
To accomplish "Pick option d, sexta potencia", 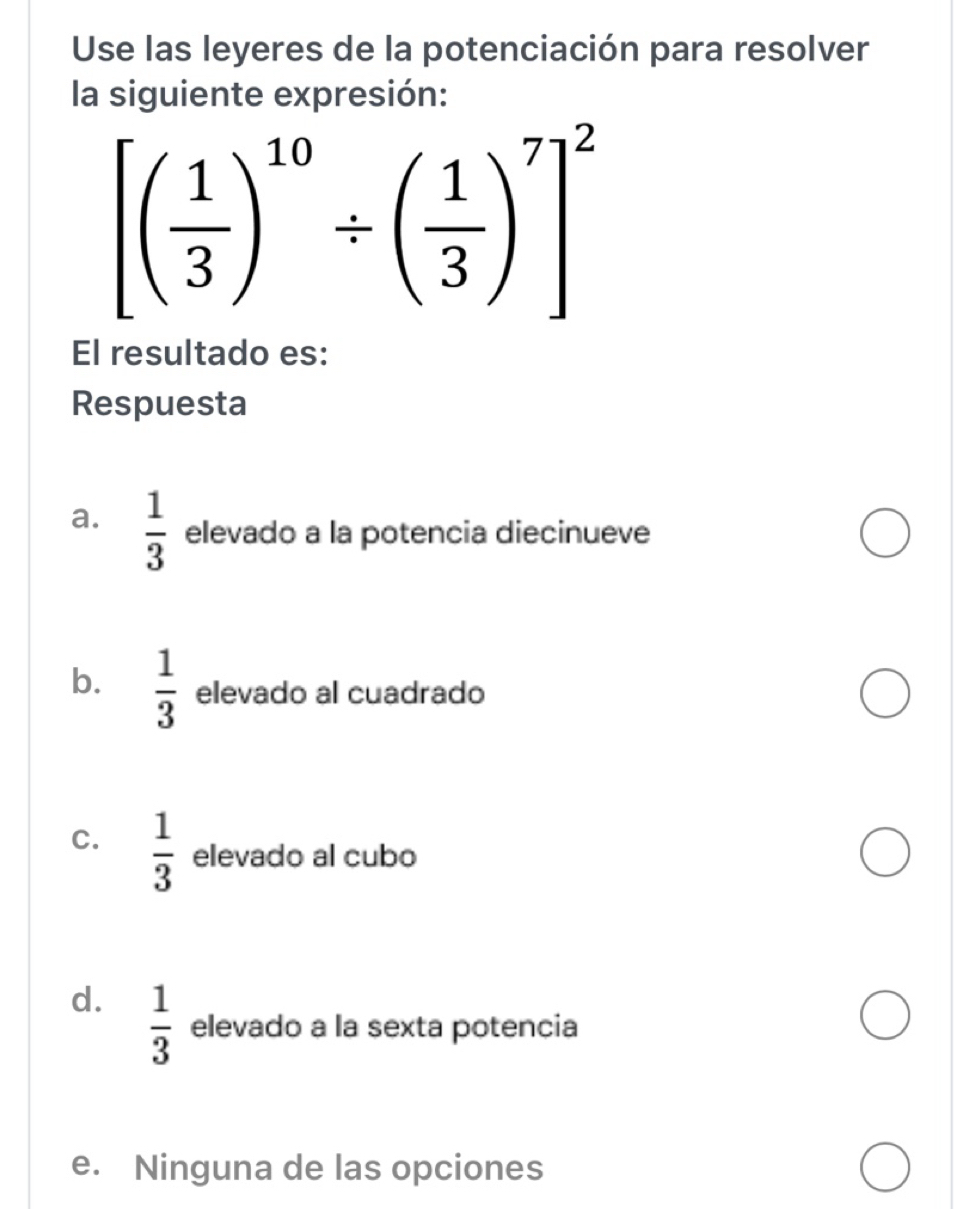I will [x=886, y=1018].
